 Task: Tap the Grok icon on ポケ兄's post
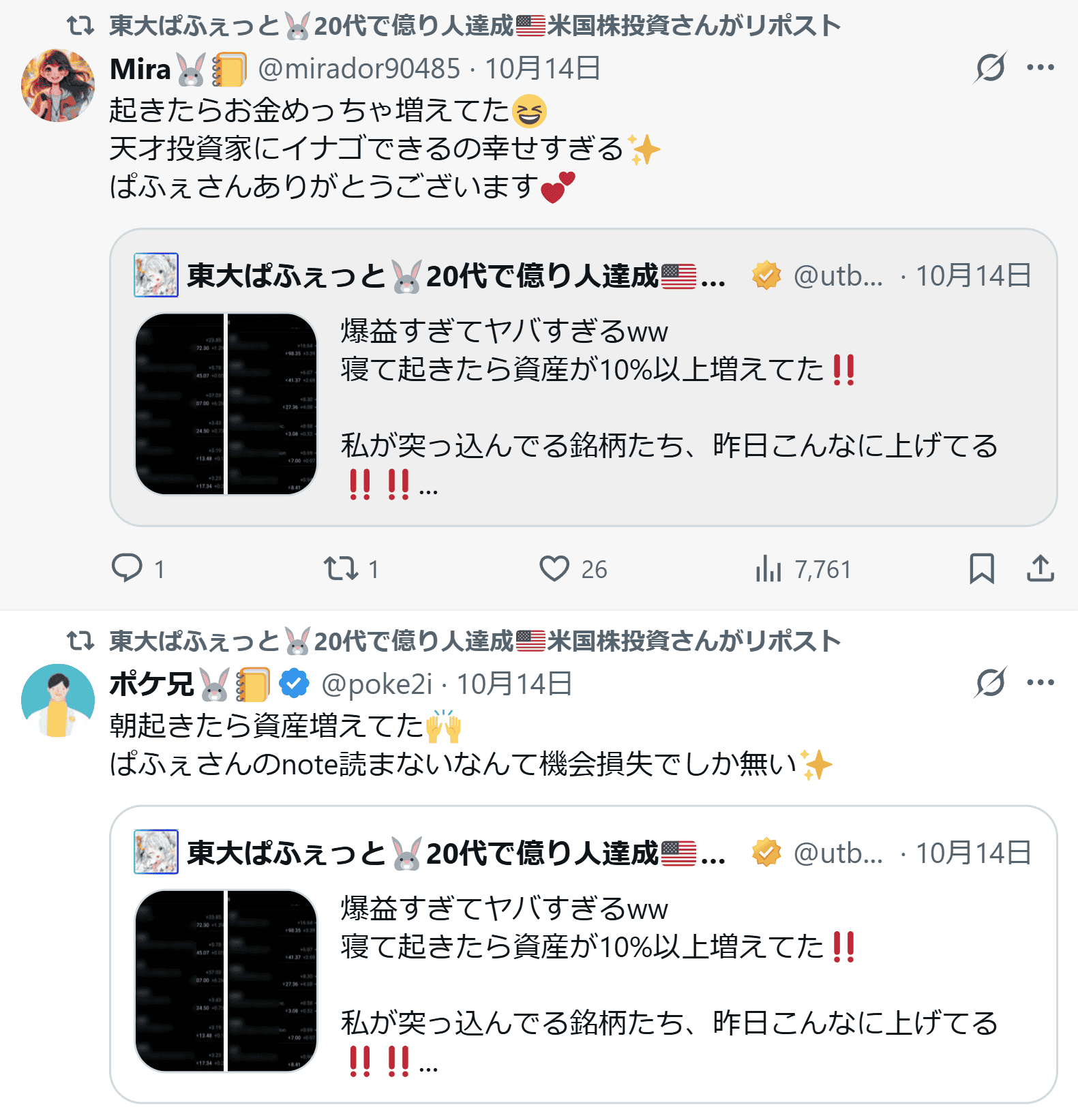coord(990,682)
